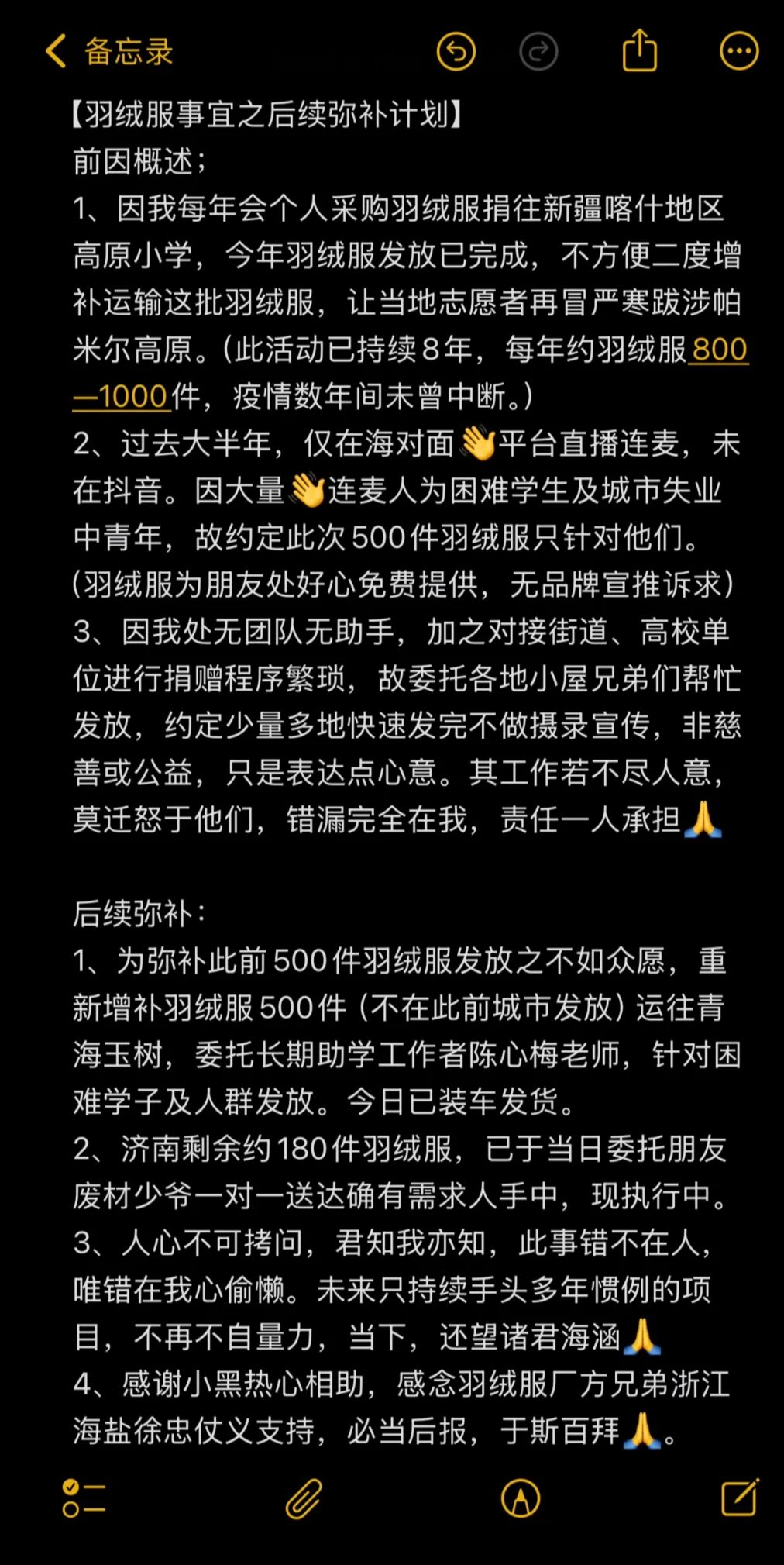Tap the underlined 800—1000 number link

(x=718, y=350)
